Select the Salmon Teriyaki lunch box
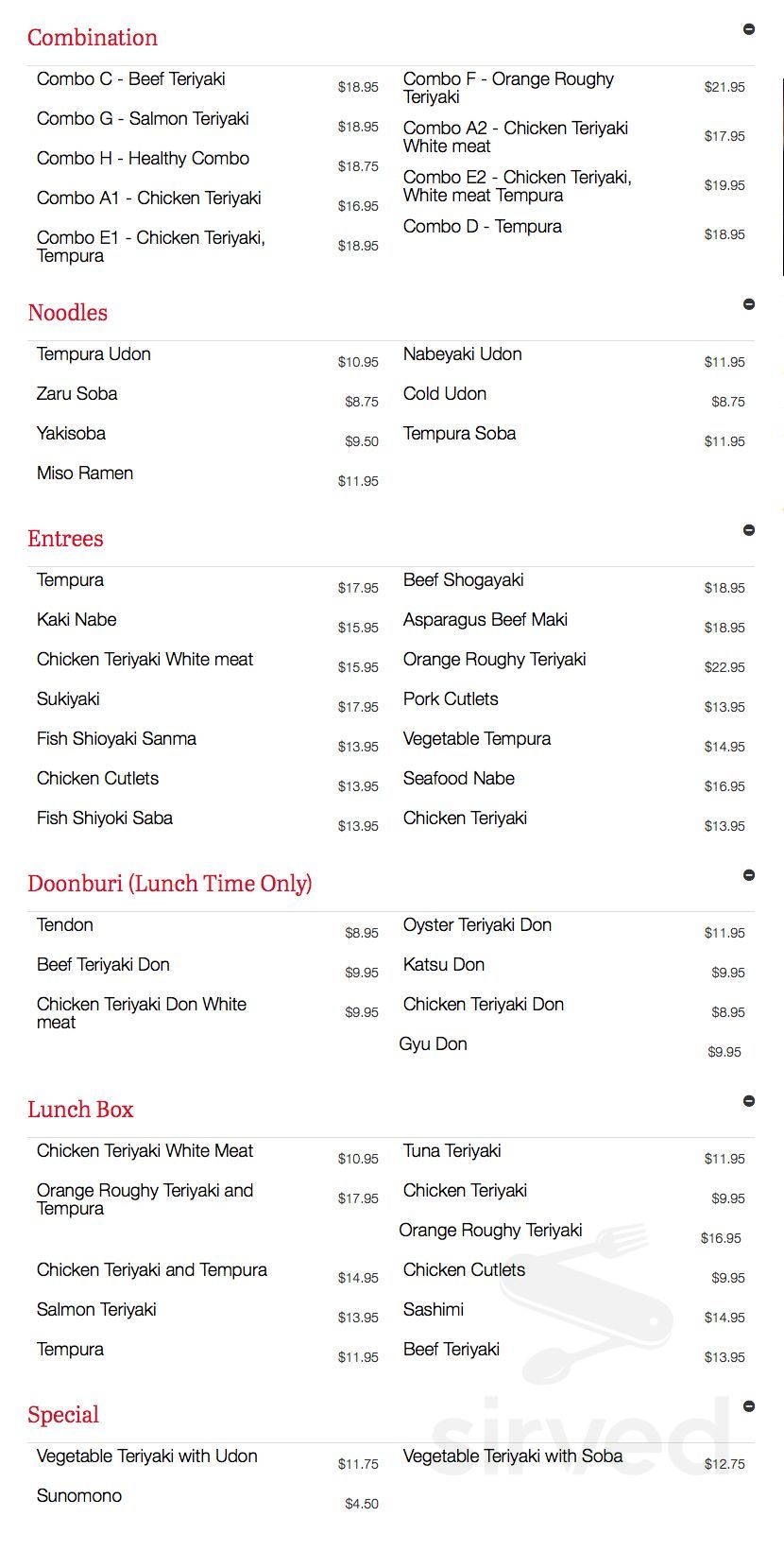 (96, 1309)
